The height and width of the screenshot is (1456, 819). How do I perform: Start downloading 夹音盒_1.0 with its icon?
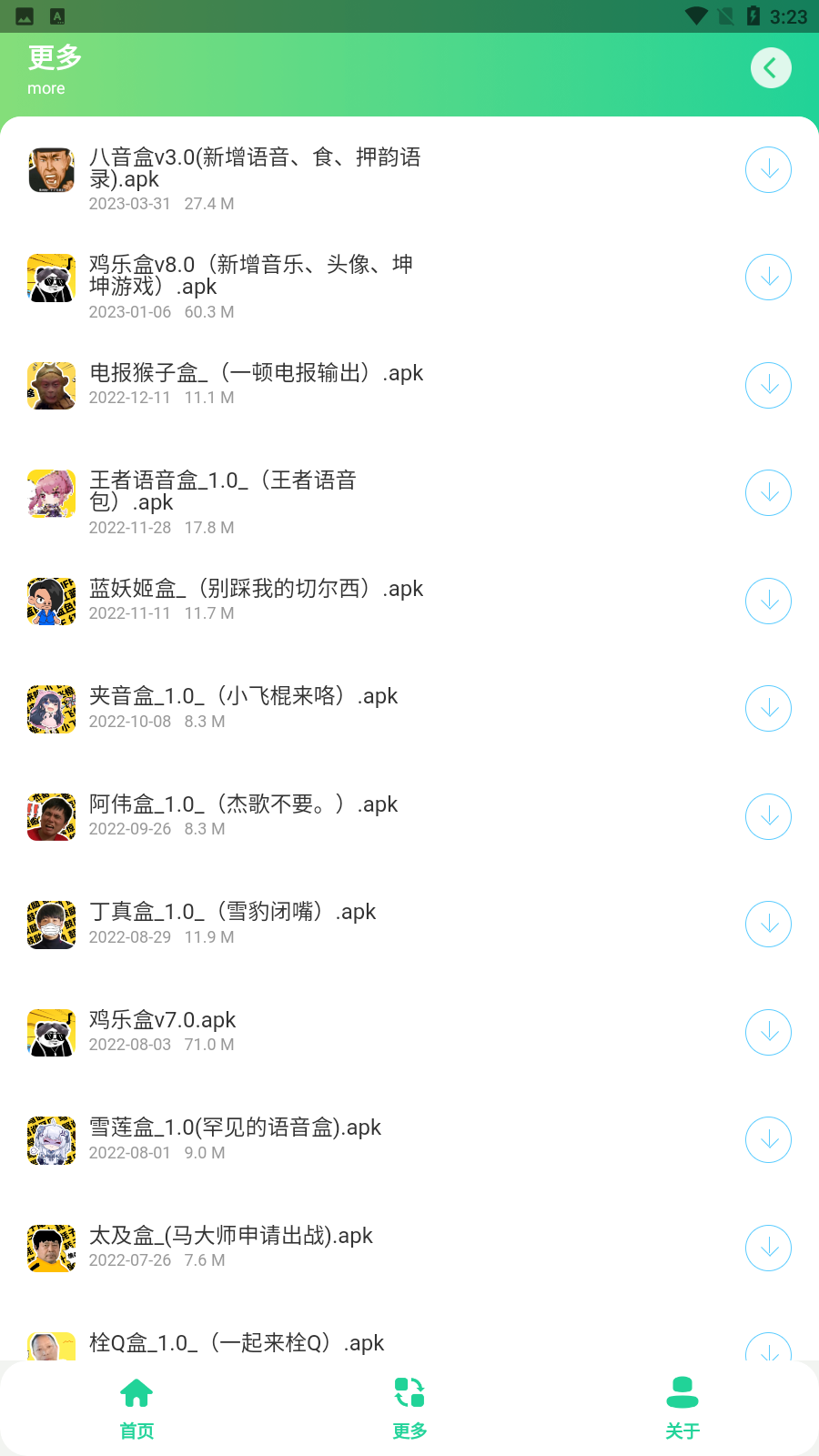point(768,708)
